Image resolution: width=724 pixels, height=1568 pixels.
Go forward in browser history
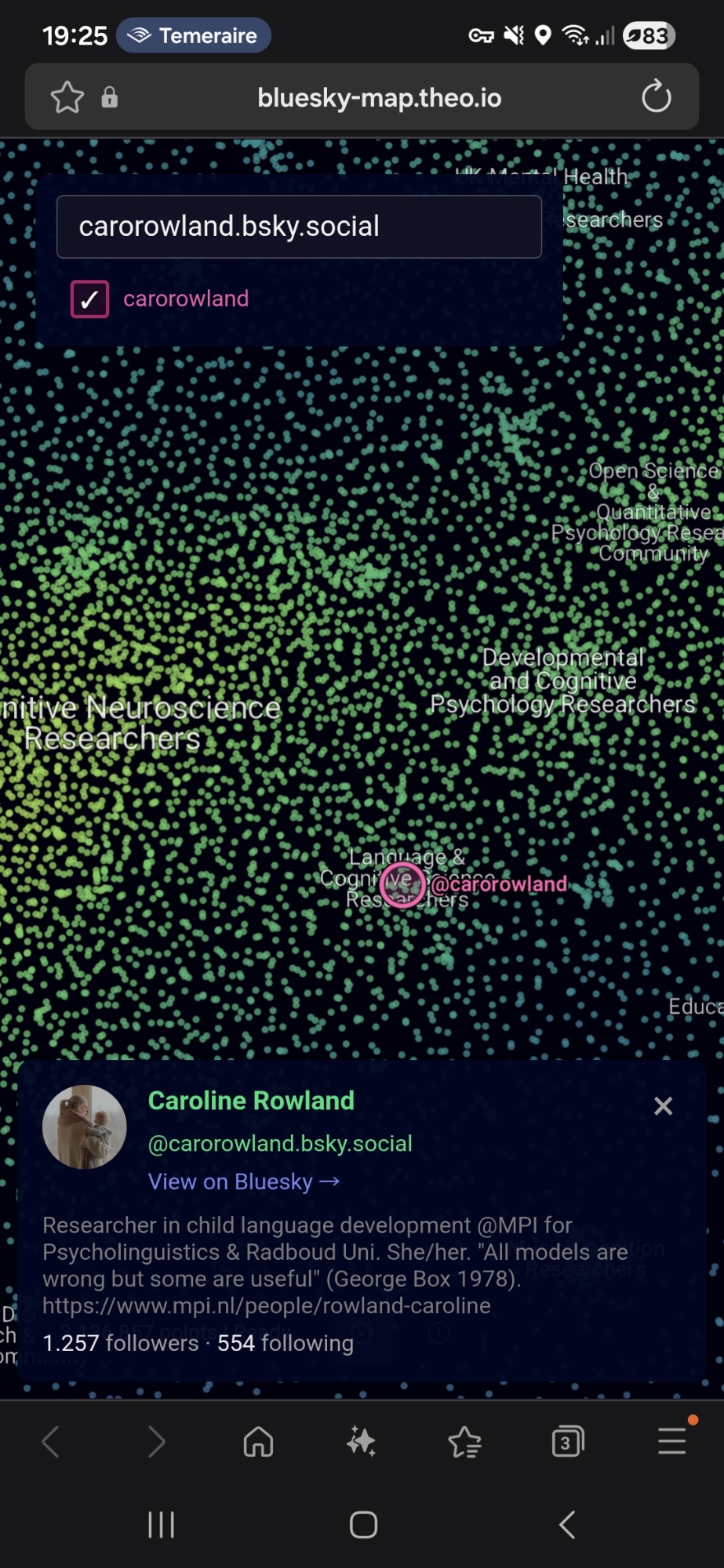[156, 1442]
